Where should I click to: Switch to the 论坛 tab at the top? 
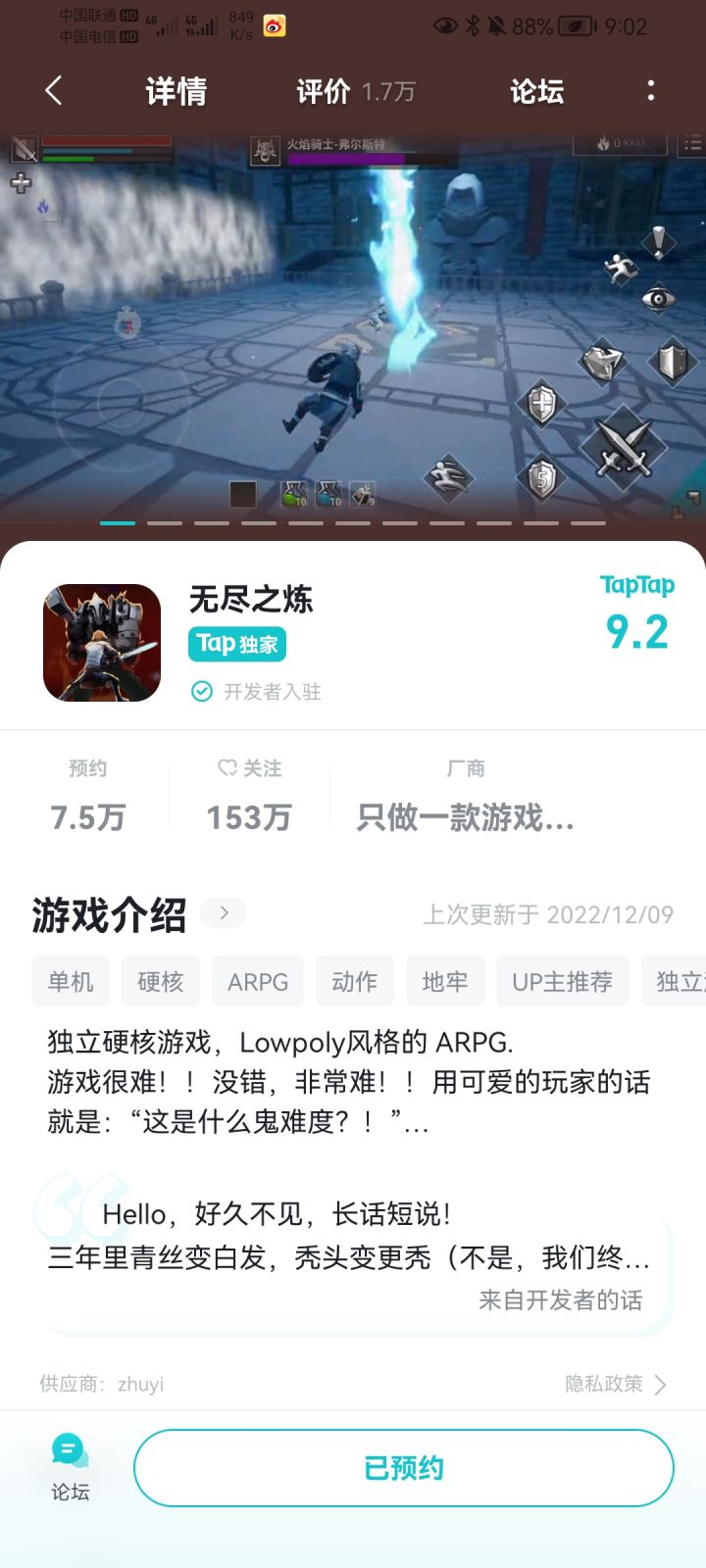(x=537, y=89)
